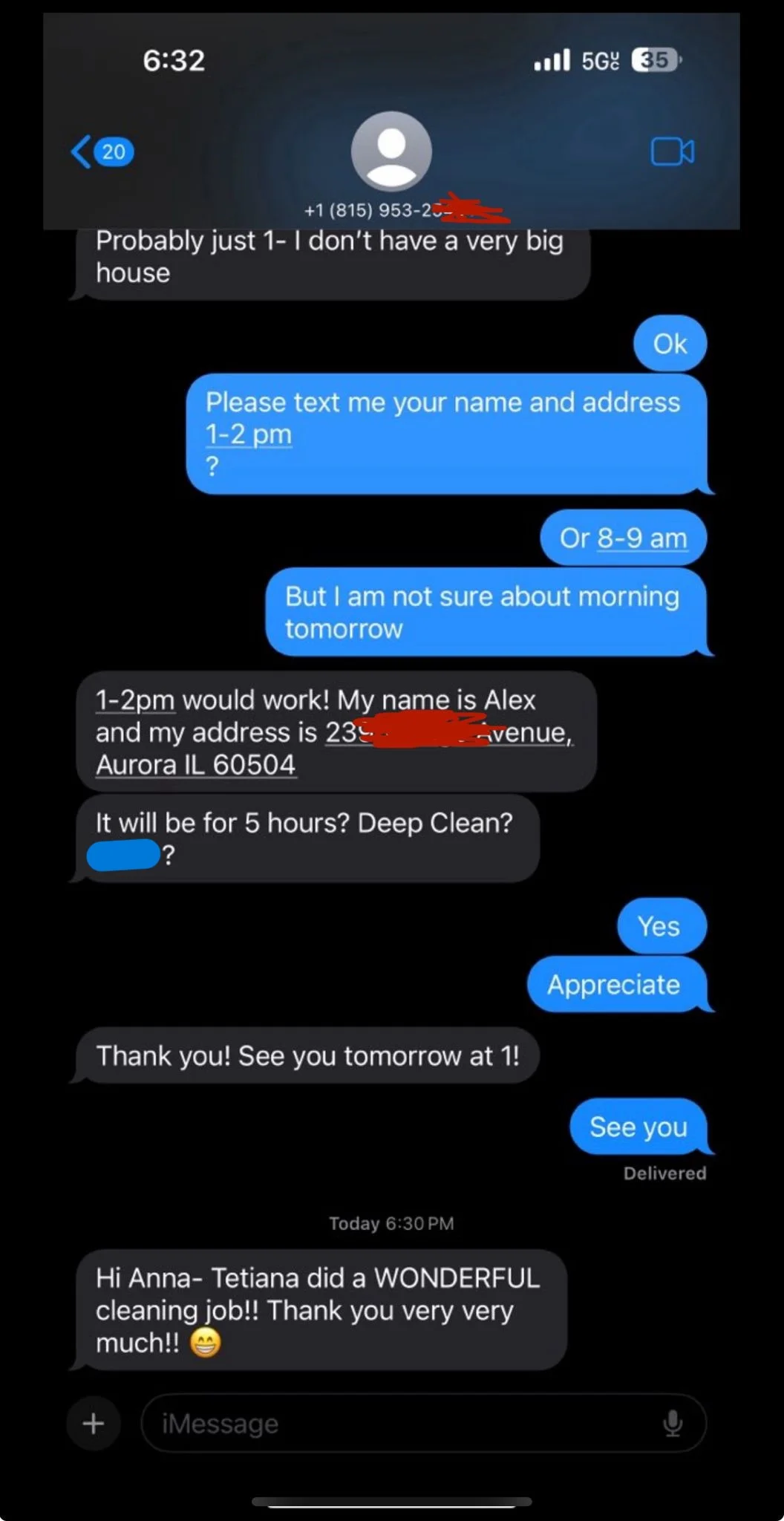Tap the iMessage text field
This screenshot has width=784, height=1521.
(401, 1423)
